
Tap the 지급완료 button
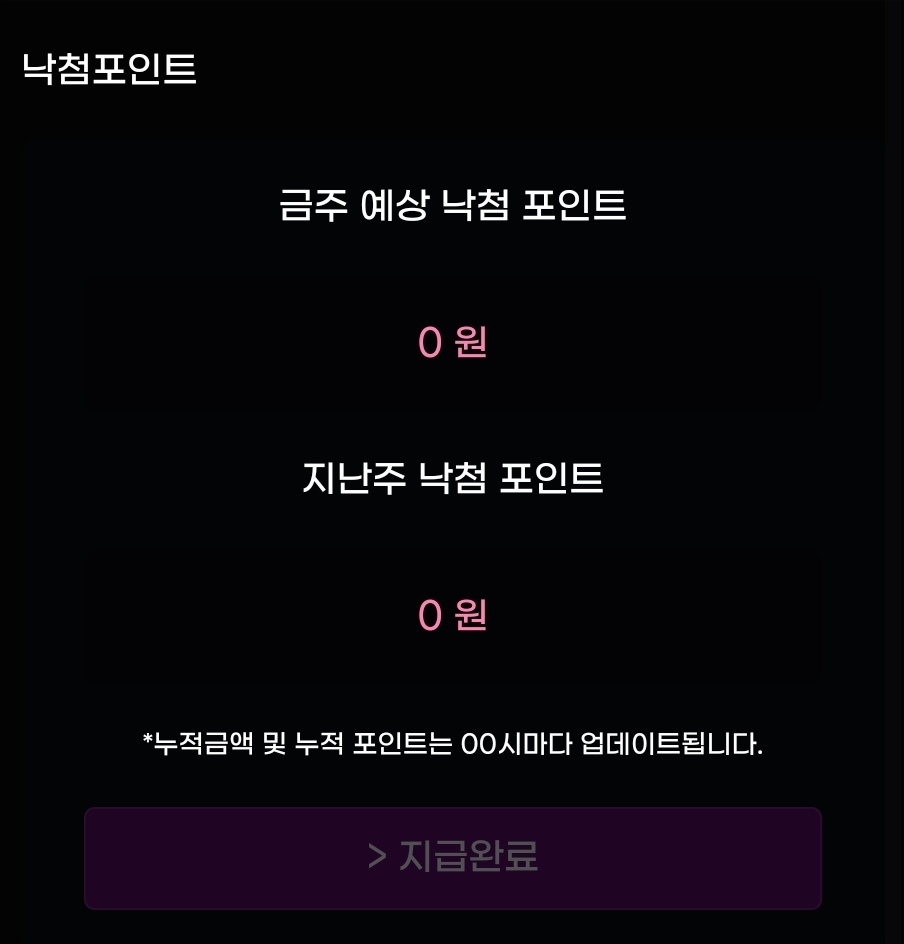452,857
